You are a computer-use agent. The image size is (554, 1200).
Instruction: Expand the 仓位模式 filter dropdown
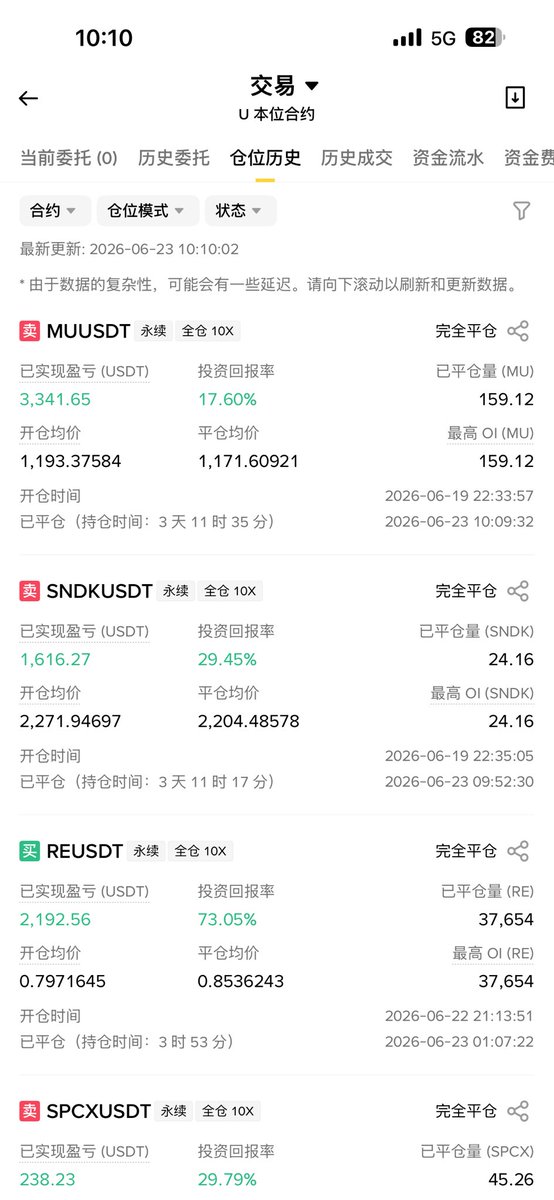147,211
